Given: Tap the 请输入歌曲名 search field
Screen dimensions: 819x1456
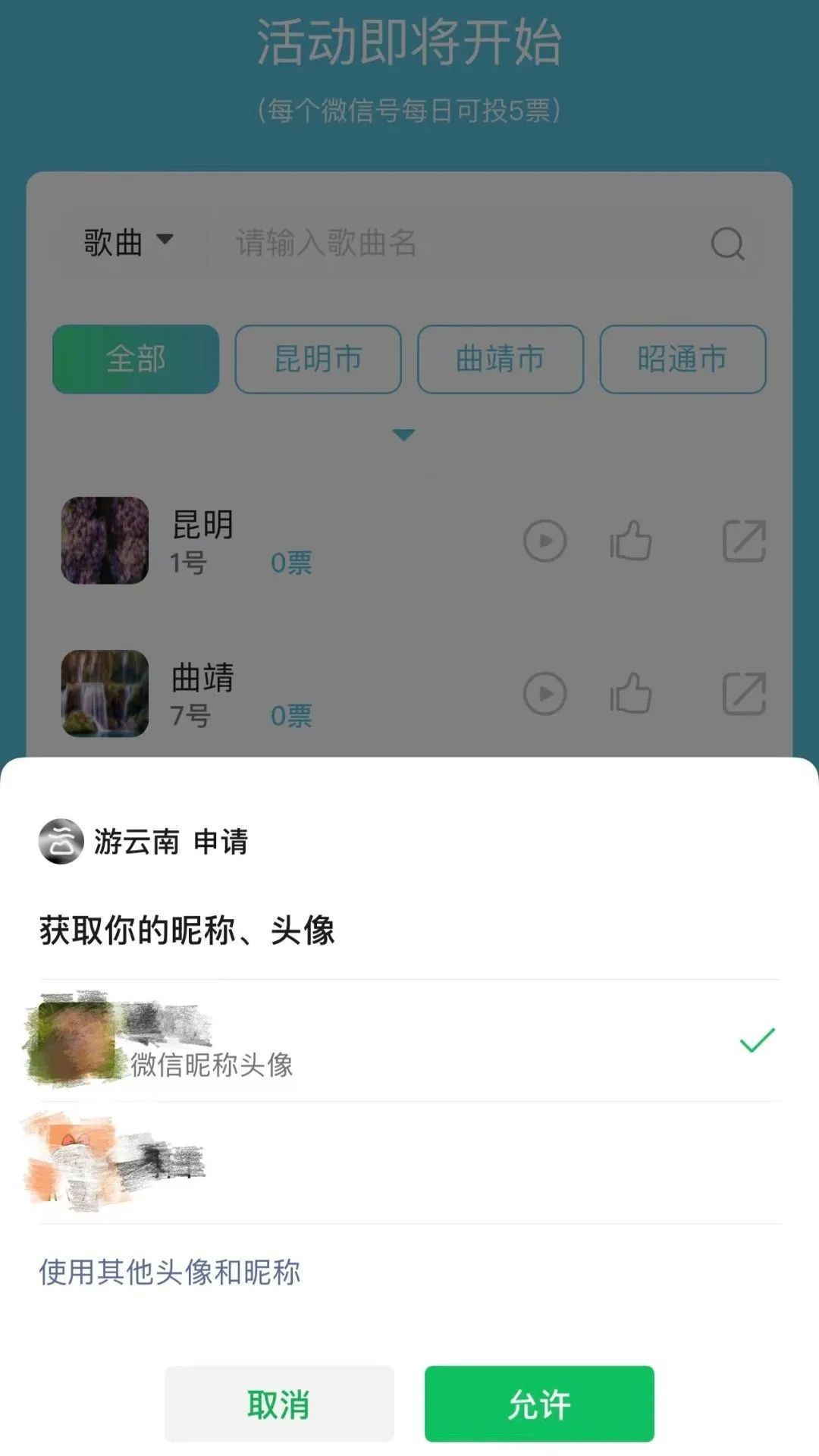Looking at the screenshot, I should point(455,243).
